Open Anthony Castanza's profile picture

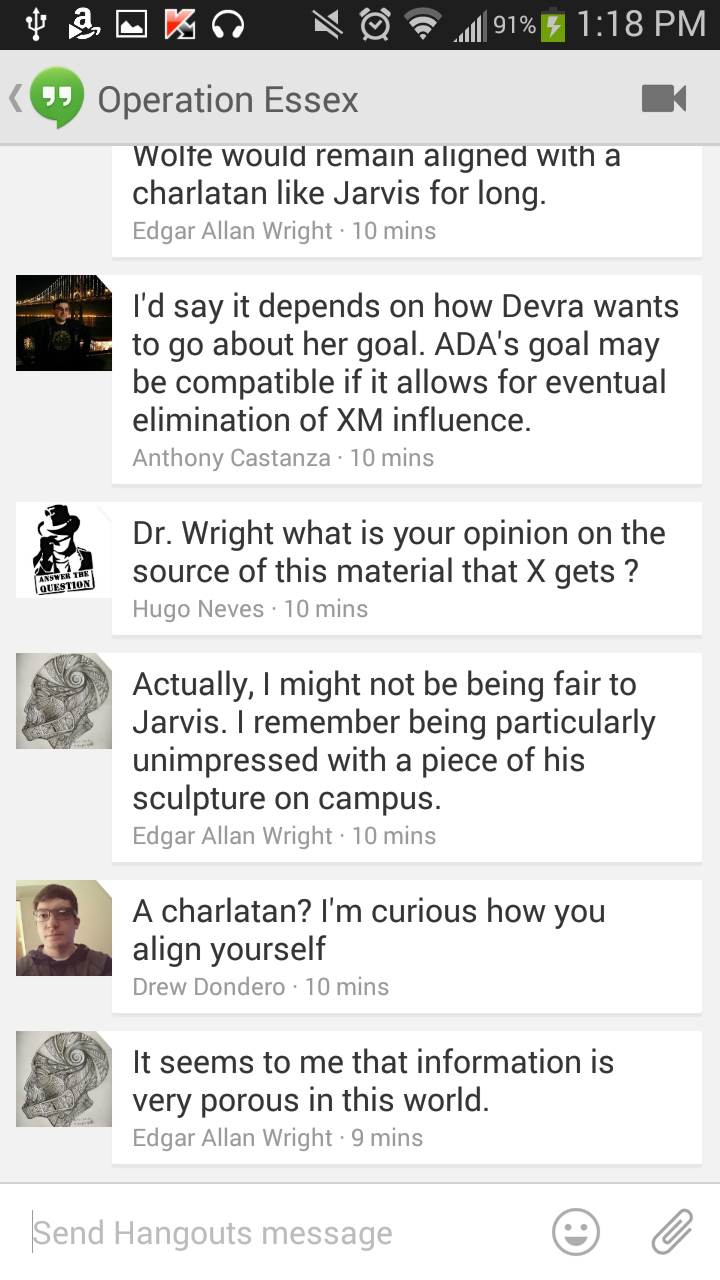point(64,323)
